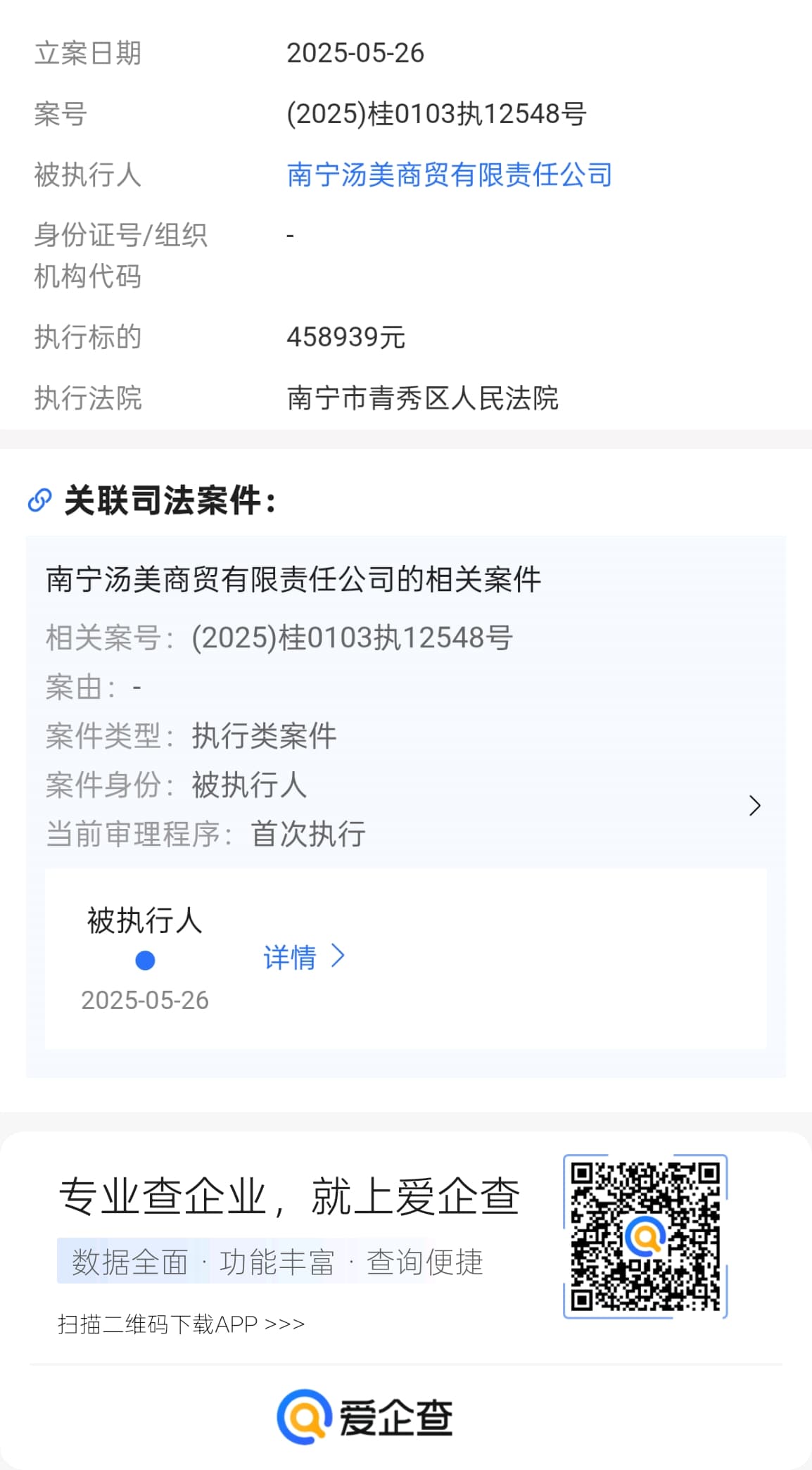The height and width of the screenshot is (1470, 812).
Task: Open 南宁汤美商贸有限责任公司 company link
Action: 449,175
